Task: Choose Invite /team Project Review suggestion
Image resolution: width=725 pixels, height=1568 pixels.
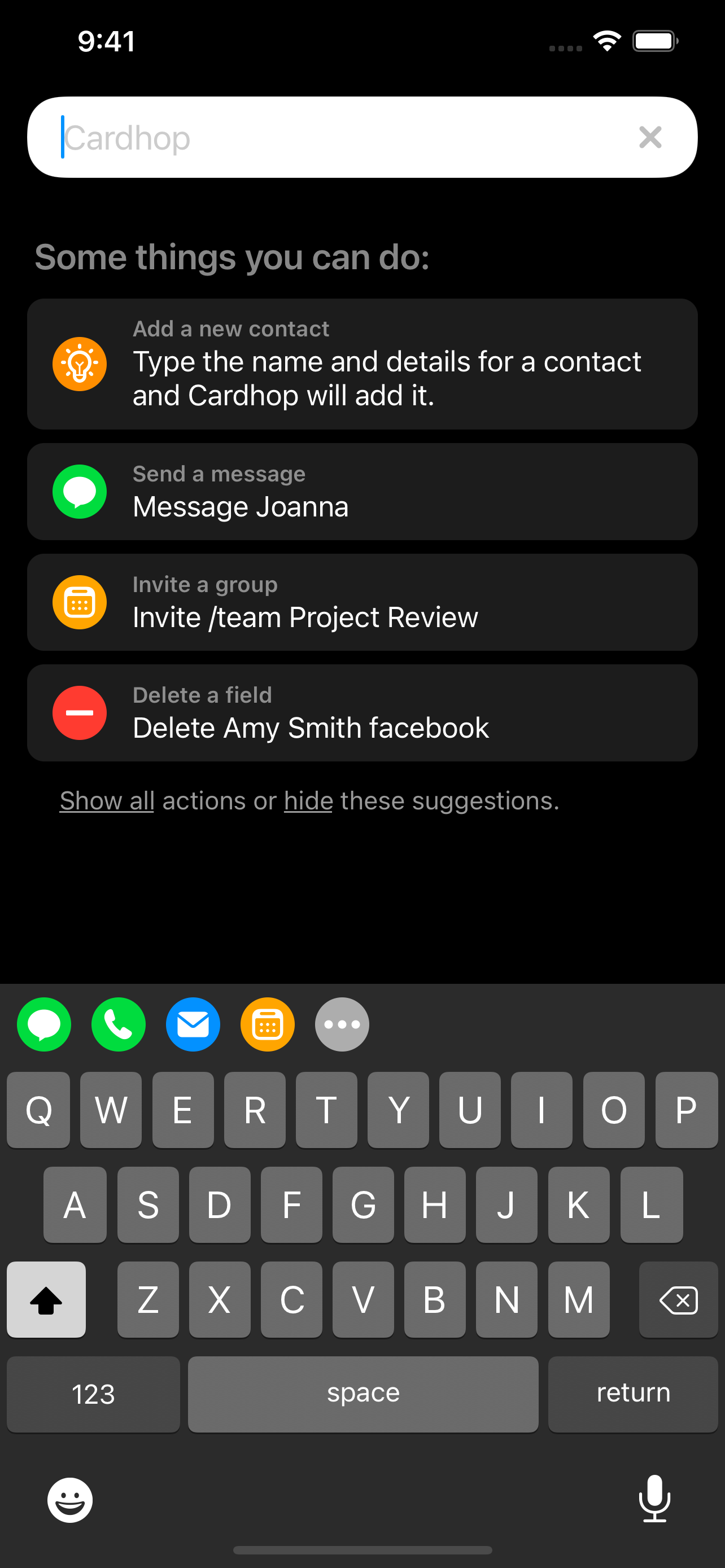Action: point(362,603)
